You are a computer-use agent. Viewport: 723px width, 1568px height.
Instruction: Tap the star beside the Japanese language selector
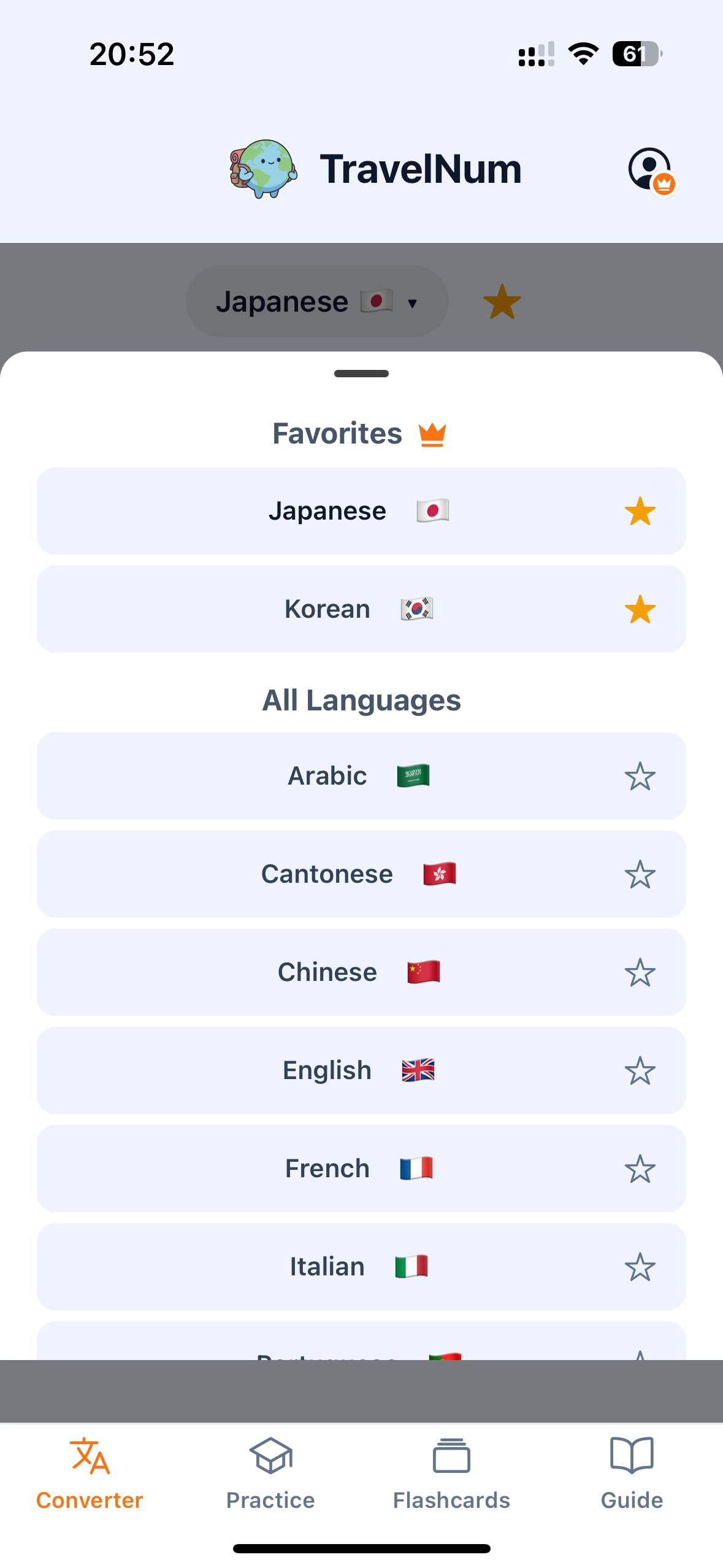[503, 301]
